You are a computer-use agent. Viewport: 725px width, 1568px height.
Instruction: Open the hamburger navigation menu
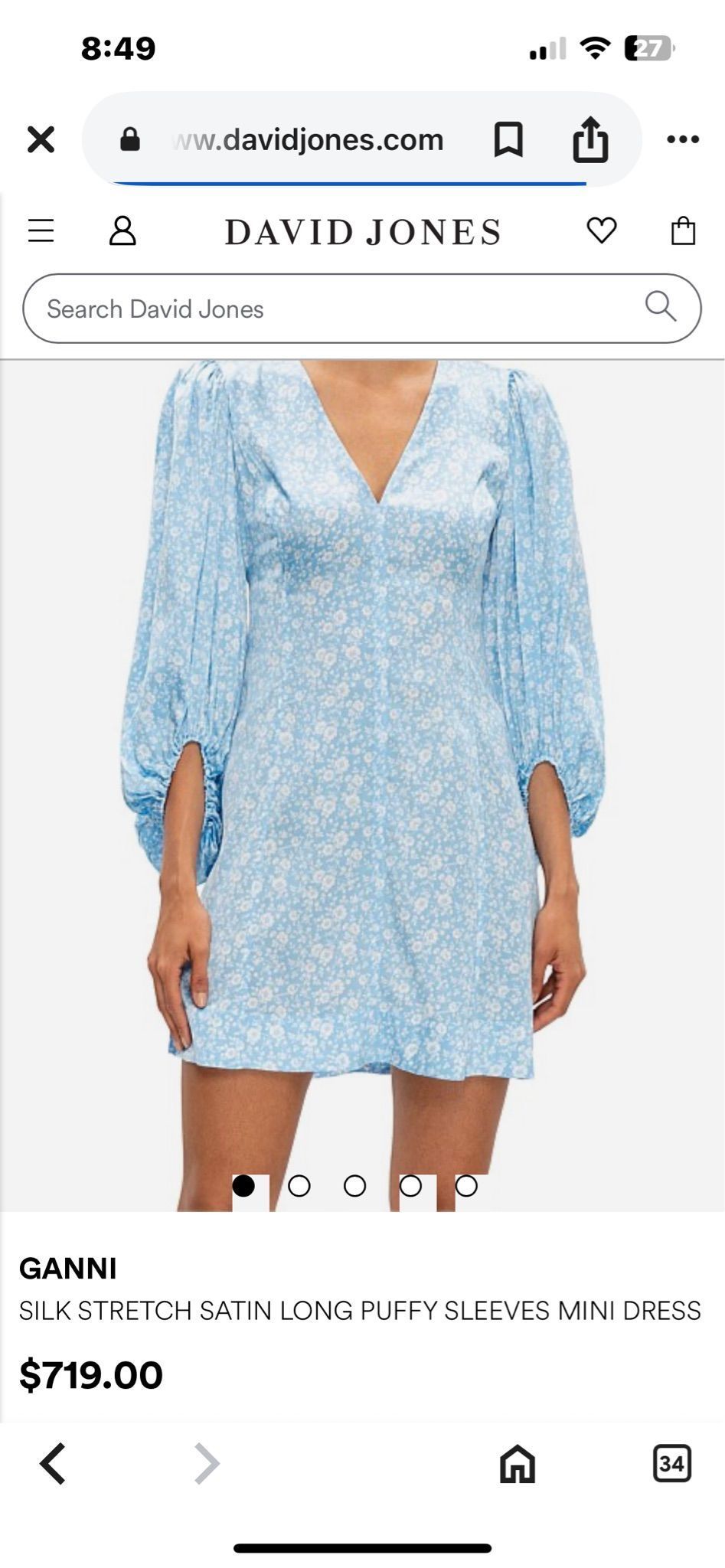[x=41, y=230]
